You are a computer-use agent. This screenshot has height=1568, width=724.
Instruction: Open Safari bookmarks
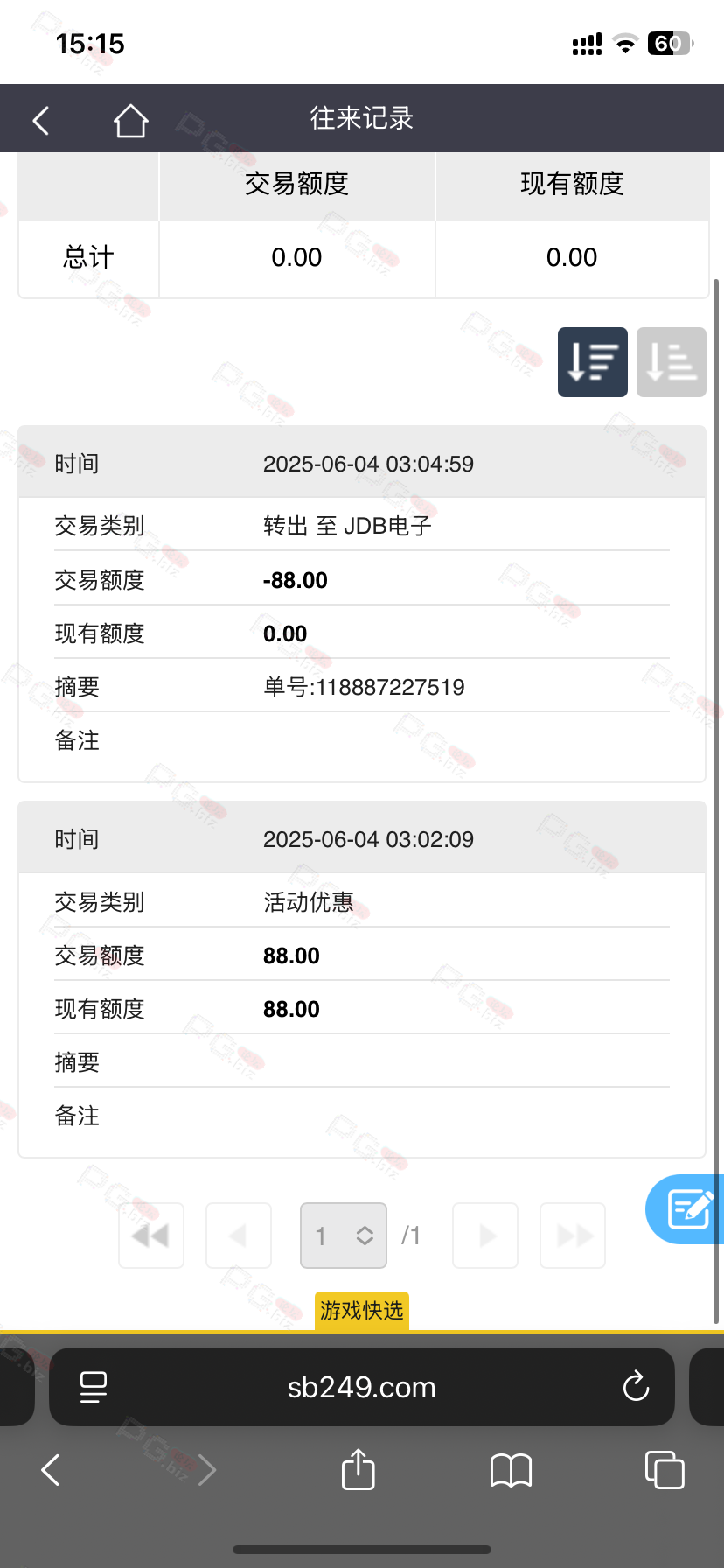pos(512,1470)
